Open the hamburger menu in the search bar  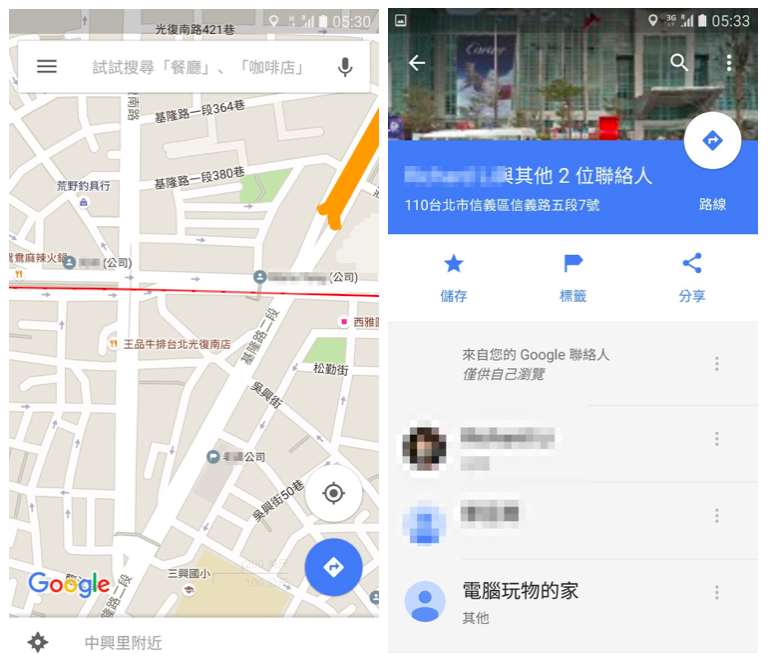click(47, 67)
